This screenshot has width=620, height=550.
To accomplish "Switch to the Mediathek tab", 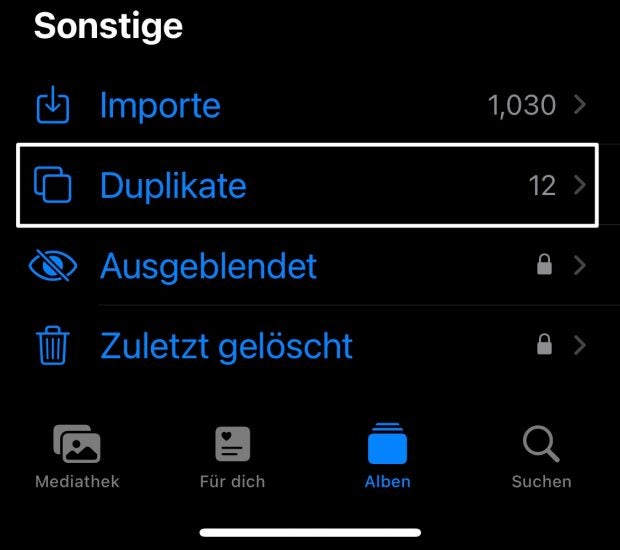I will click(x=77, y=456).
